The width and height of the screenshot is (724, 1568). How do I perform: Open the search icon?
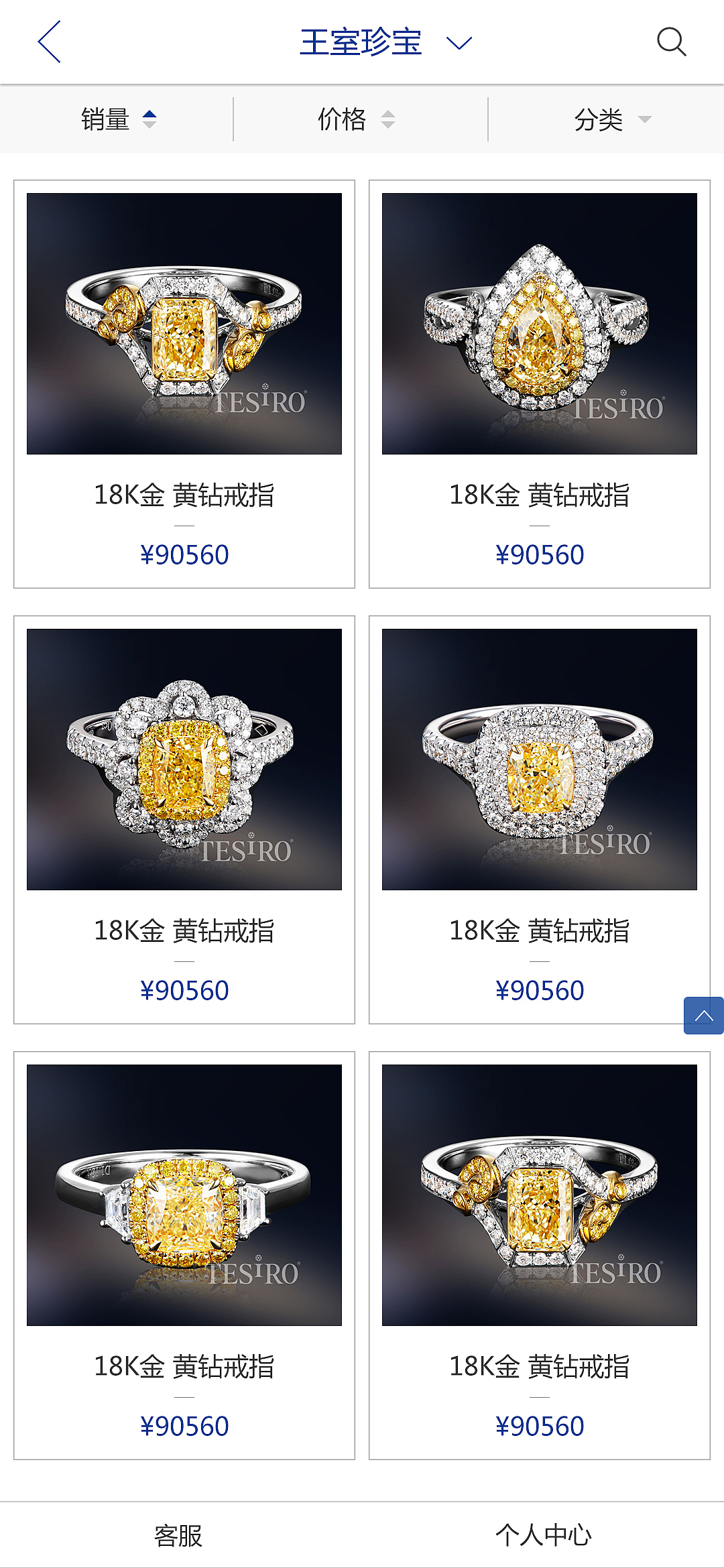[672, 42]
